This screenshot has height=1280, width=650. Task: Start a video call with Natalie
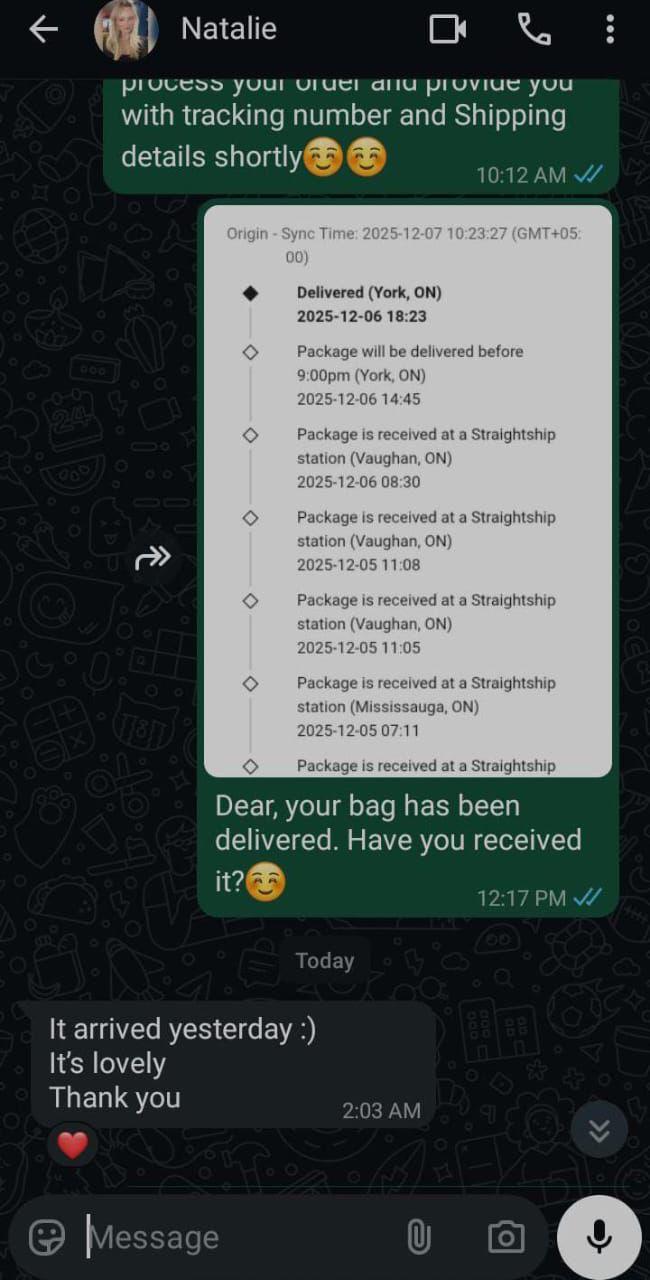click(x=447, y=30)
